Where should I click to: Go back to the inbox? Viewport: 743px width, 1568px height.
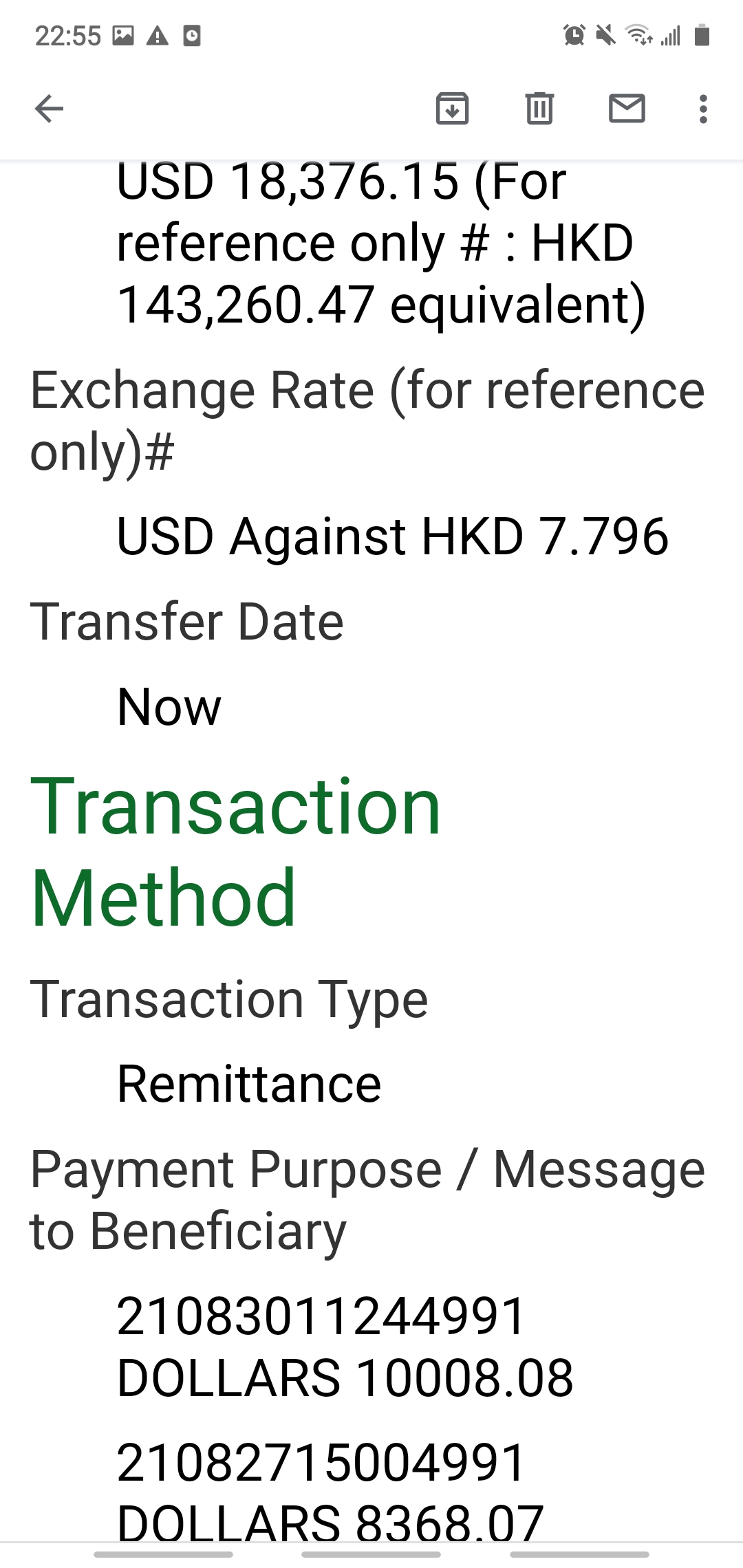(x=49, y=109)
